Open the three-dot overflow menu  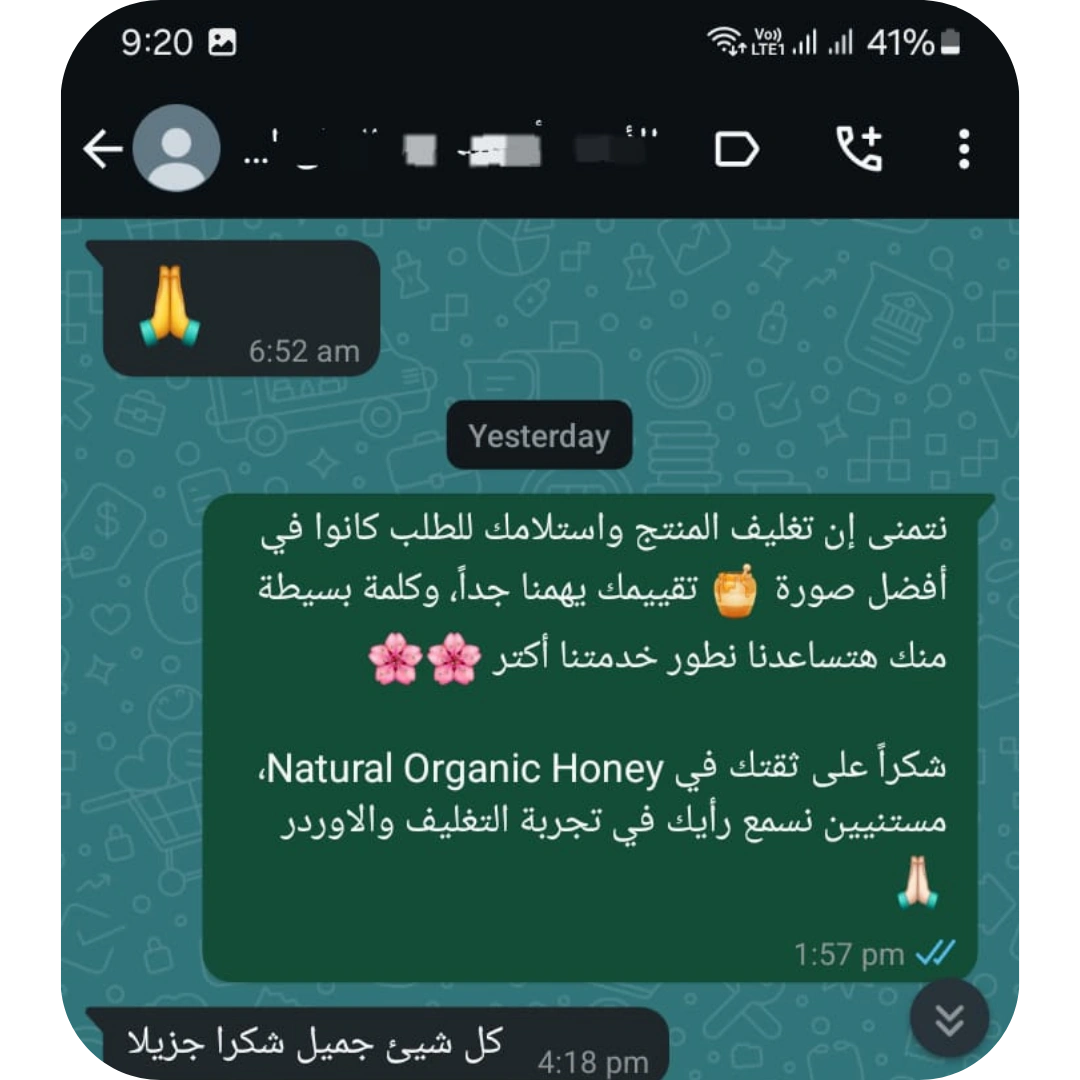[x=963, y=150]
